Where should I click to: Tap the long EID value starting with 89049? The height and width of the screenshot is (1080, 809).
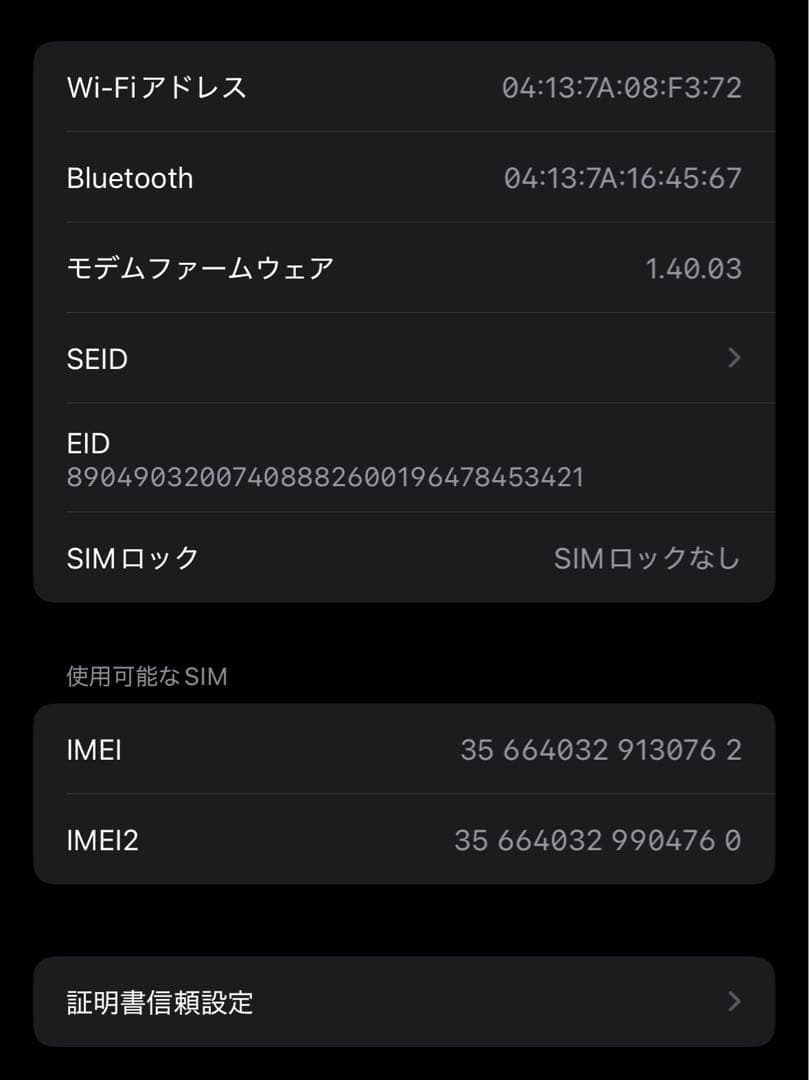(x=325, y=477)
